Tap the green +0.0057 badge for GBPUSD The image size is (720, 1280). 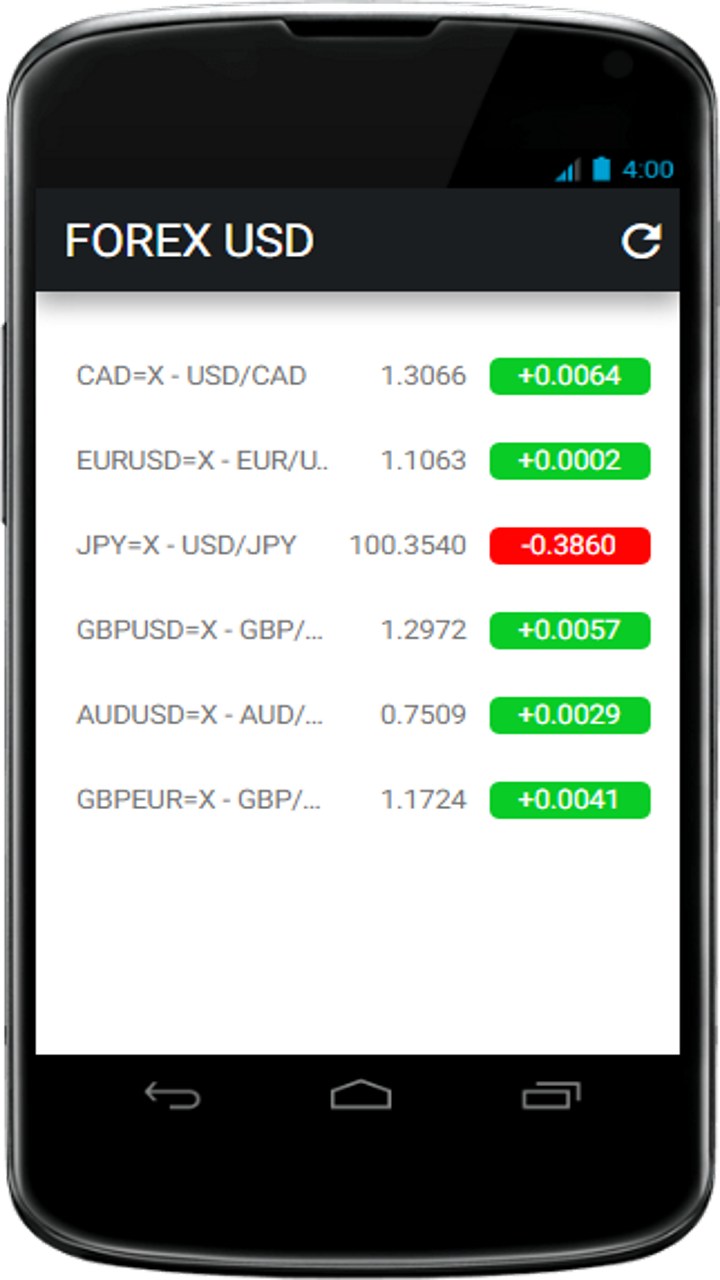point(569,630)
